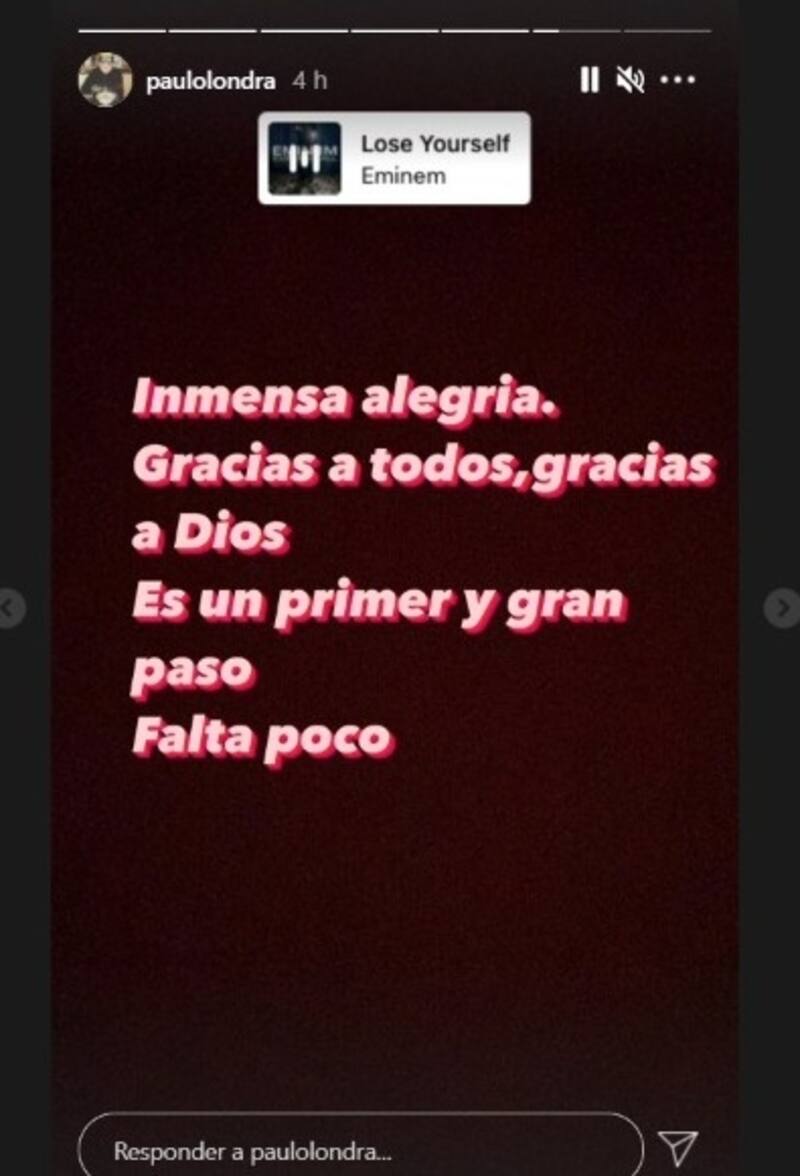Viewport: 800px width, 1176px height.
Task: Share this story via direct message
Action: pyautogui.click(x=677, y=1149)
